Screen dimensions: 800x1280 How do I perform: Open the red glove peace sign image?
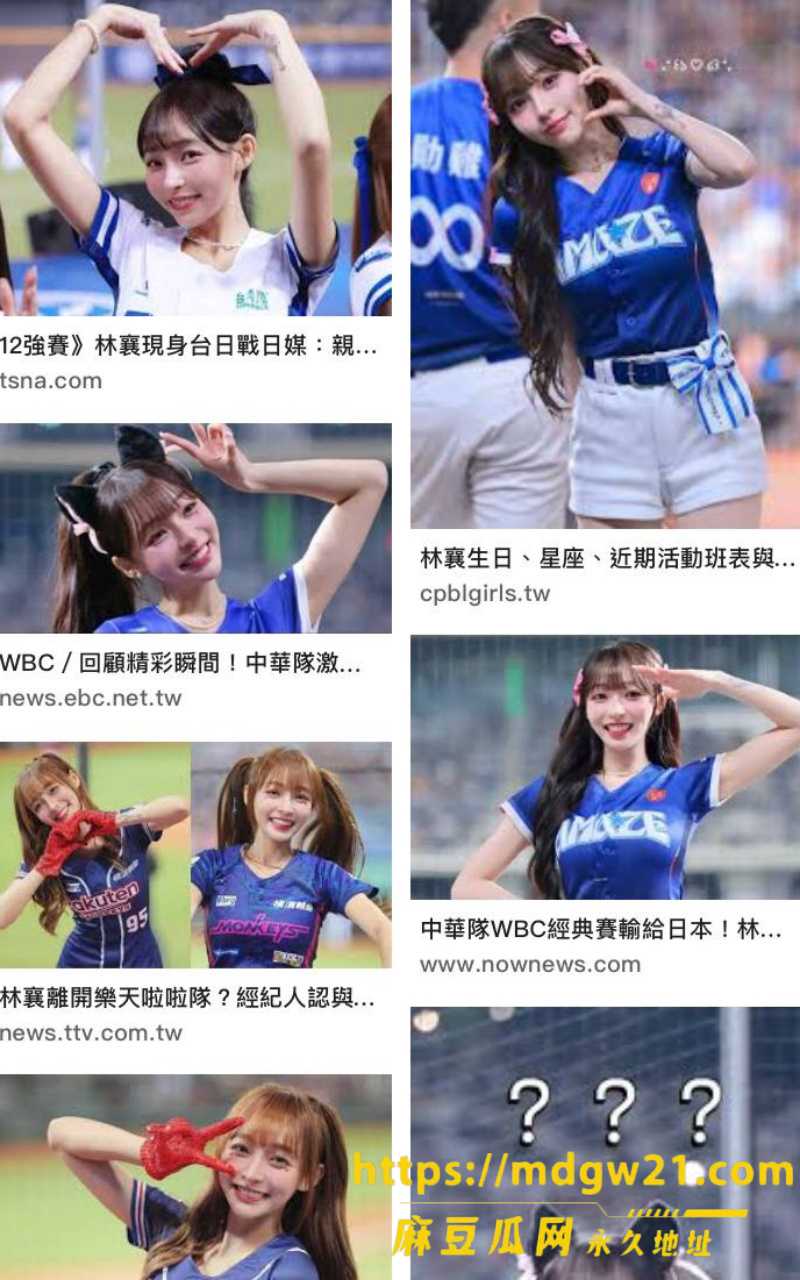[x=195, y=1178]
